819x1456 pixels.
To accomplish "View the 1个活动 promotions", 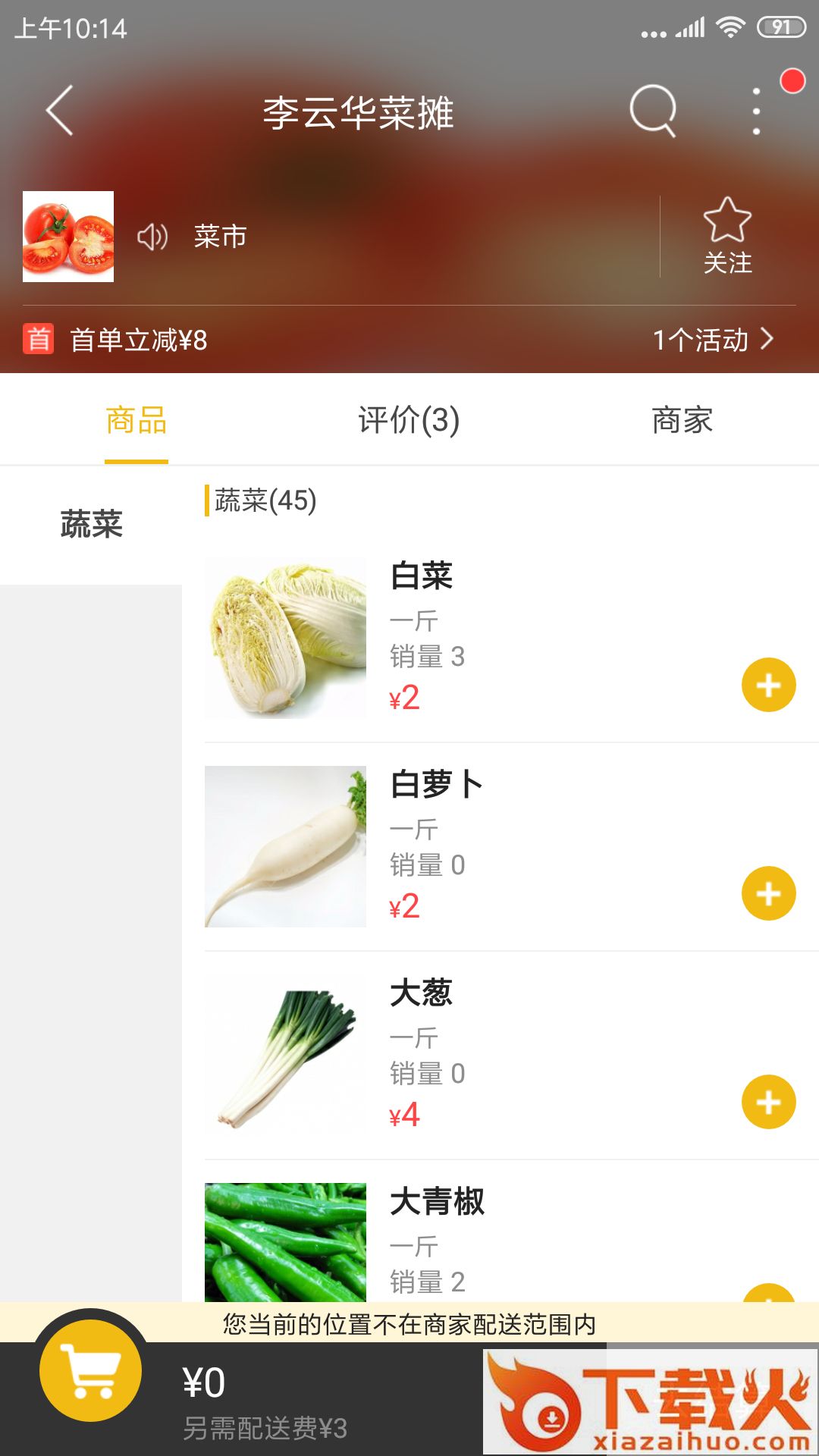I will click(713, 340).
